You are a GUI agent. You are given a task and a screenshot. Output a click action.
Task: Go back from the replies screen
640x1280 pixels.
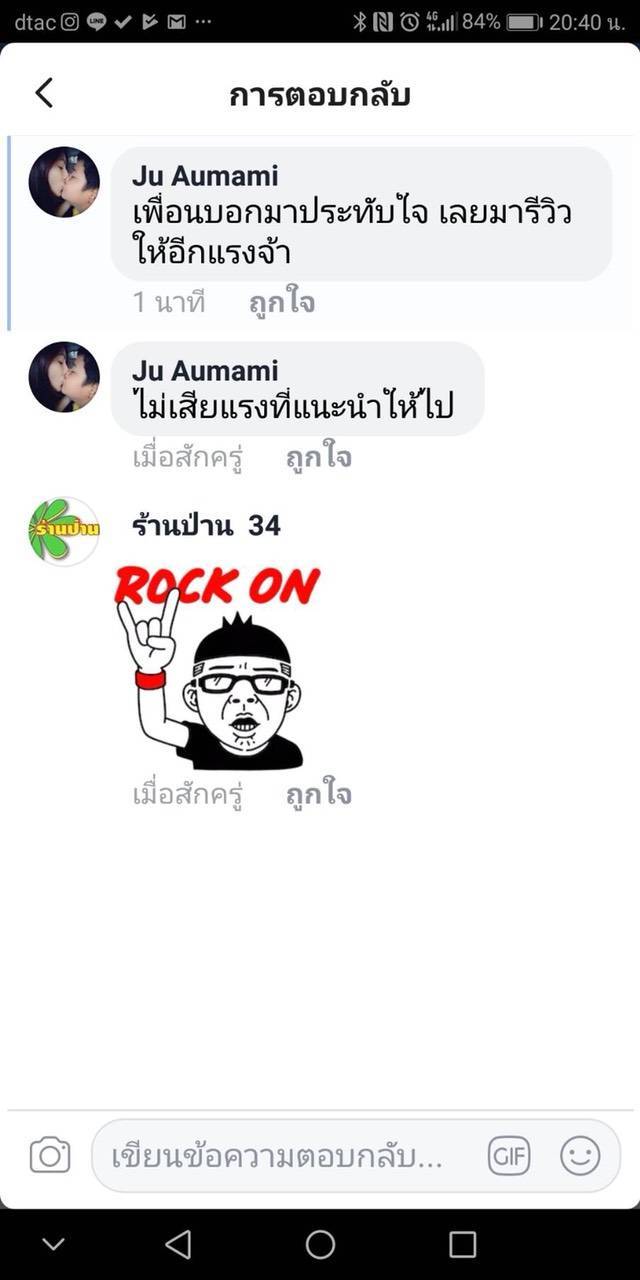pos(44,93)
